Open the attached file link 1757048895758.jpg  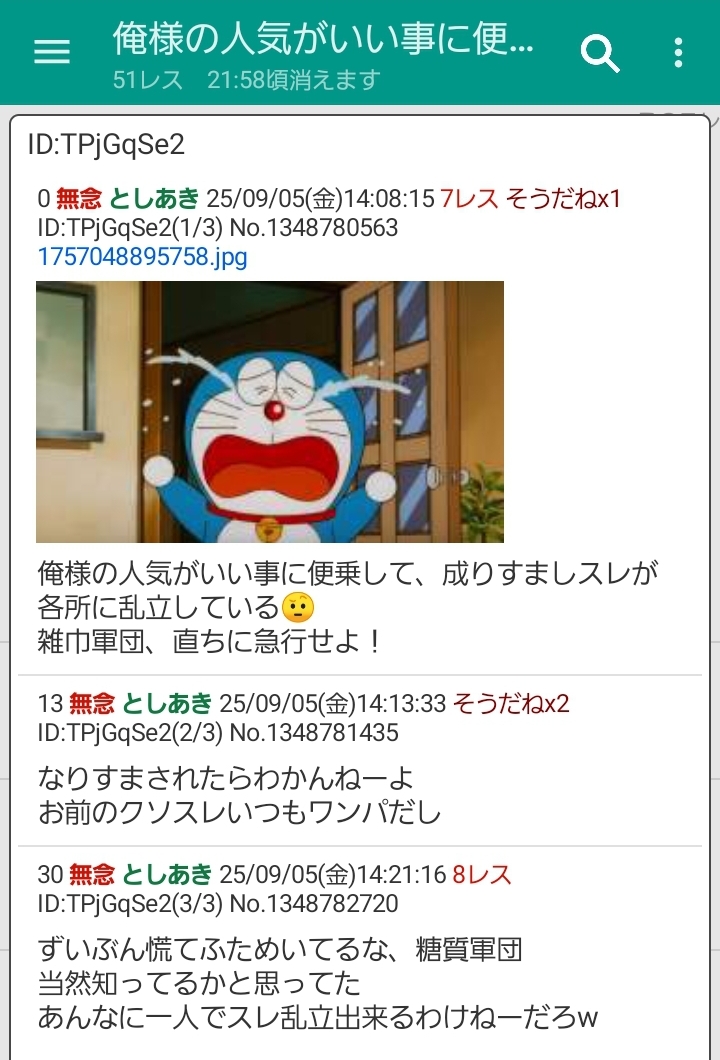point(142,257)
